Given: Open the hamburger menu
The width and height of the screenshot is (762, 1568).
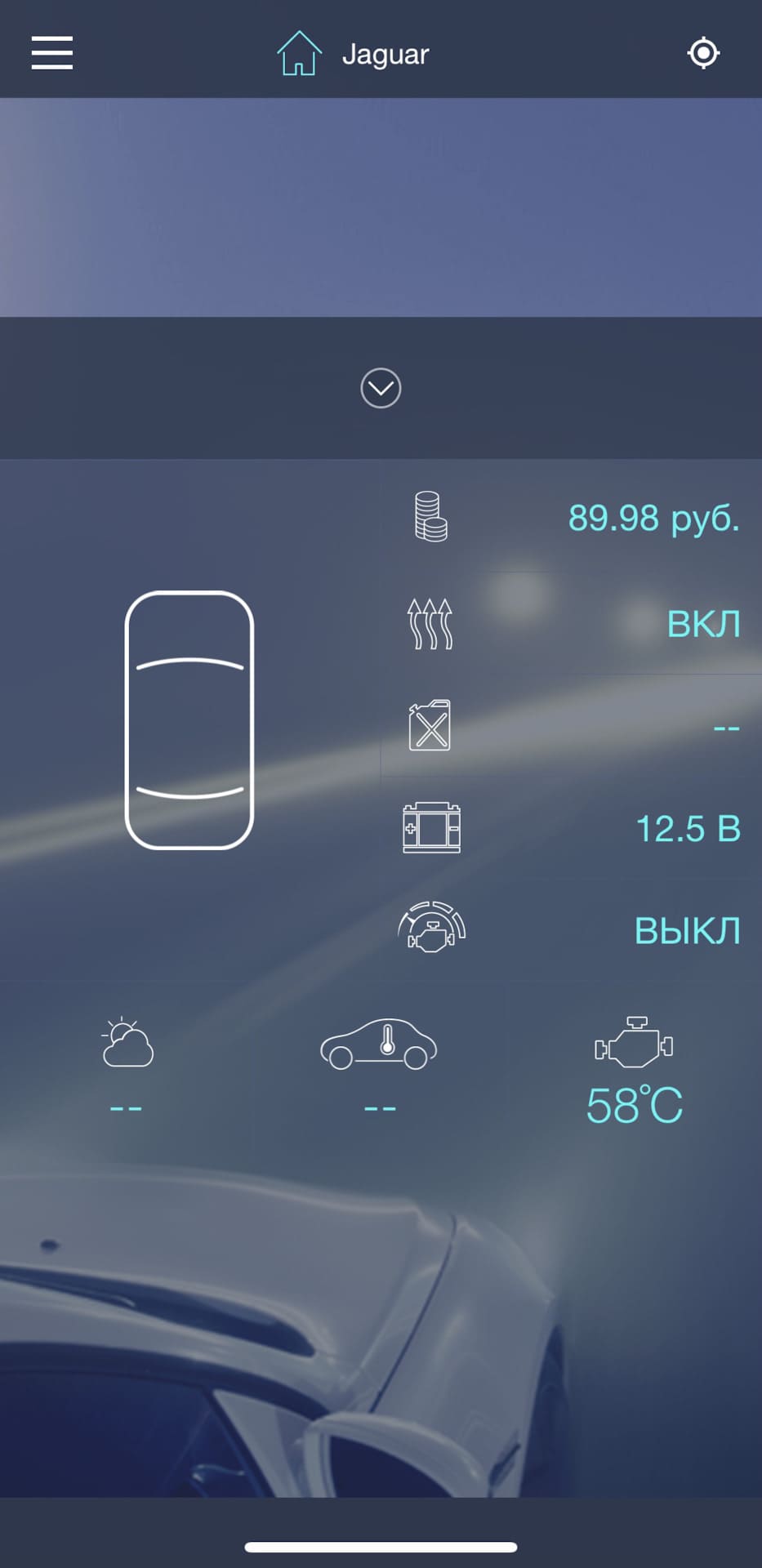Looking at the screenshot, I should (x=52, y=53).
